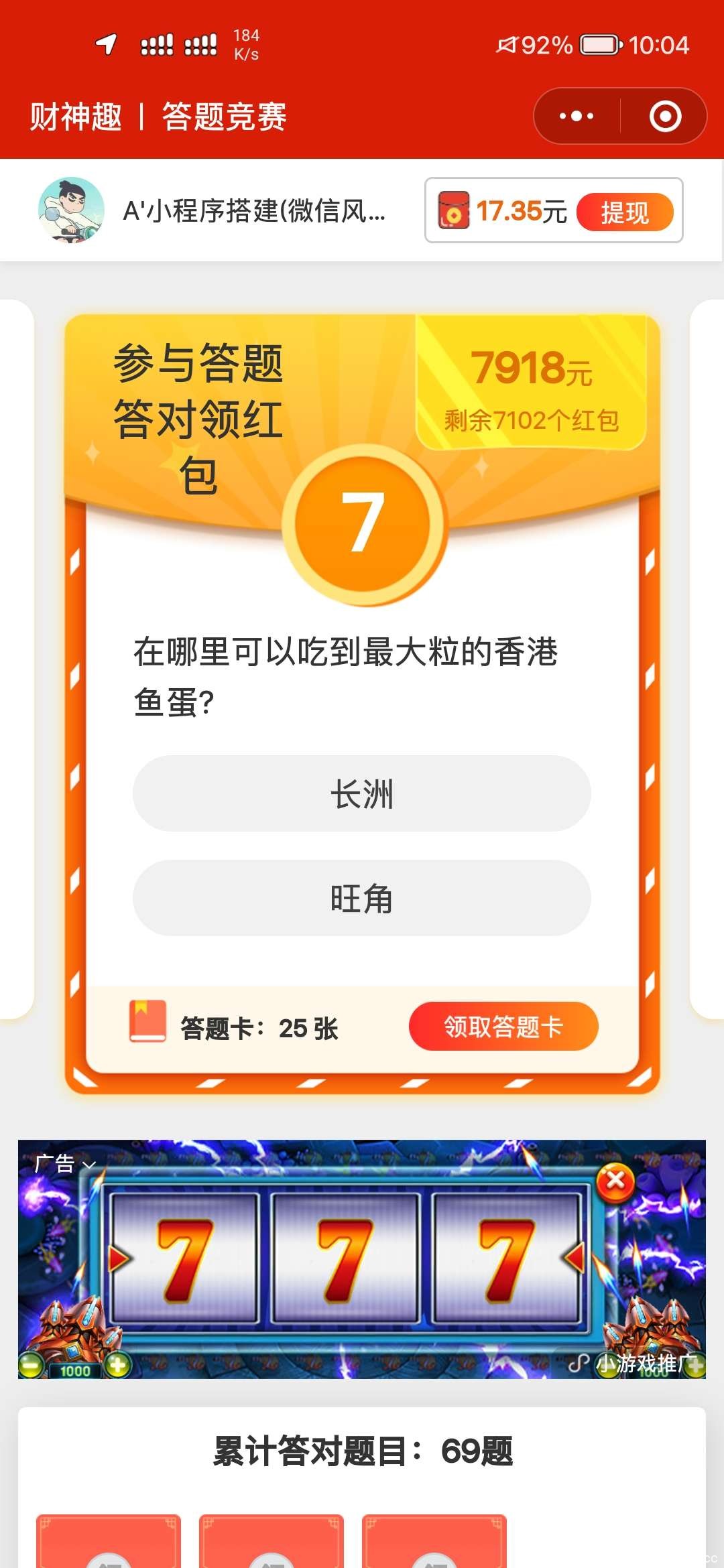This screenshot has width=724, height=1568.
Task: Tap the GPS location arrow in the status bar
Action: click(107, 46)
